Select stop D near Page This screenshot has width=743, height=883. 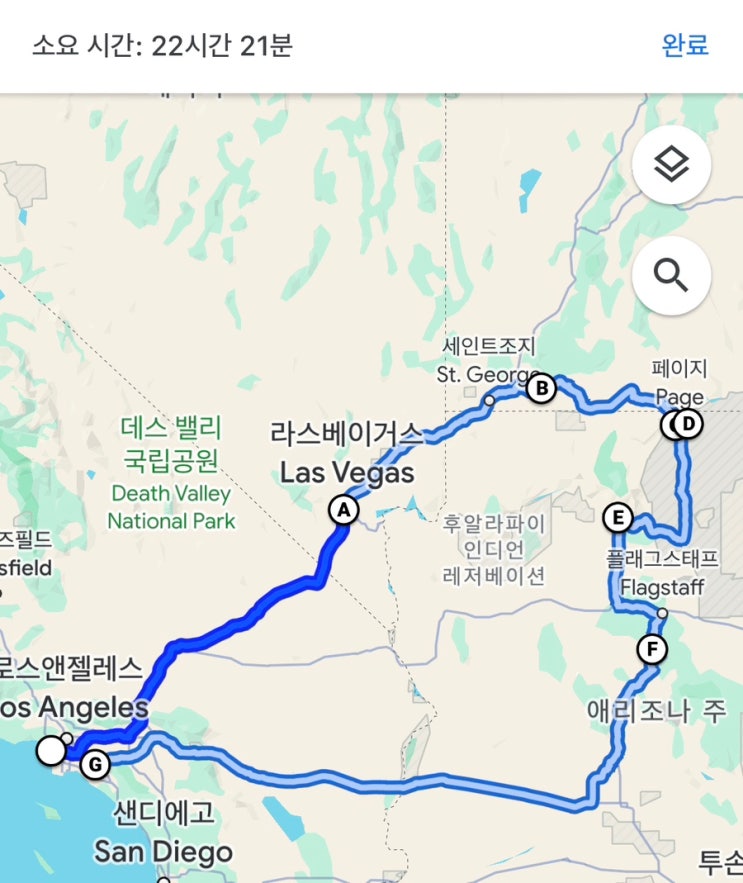[688, 425]
